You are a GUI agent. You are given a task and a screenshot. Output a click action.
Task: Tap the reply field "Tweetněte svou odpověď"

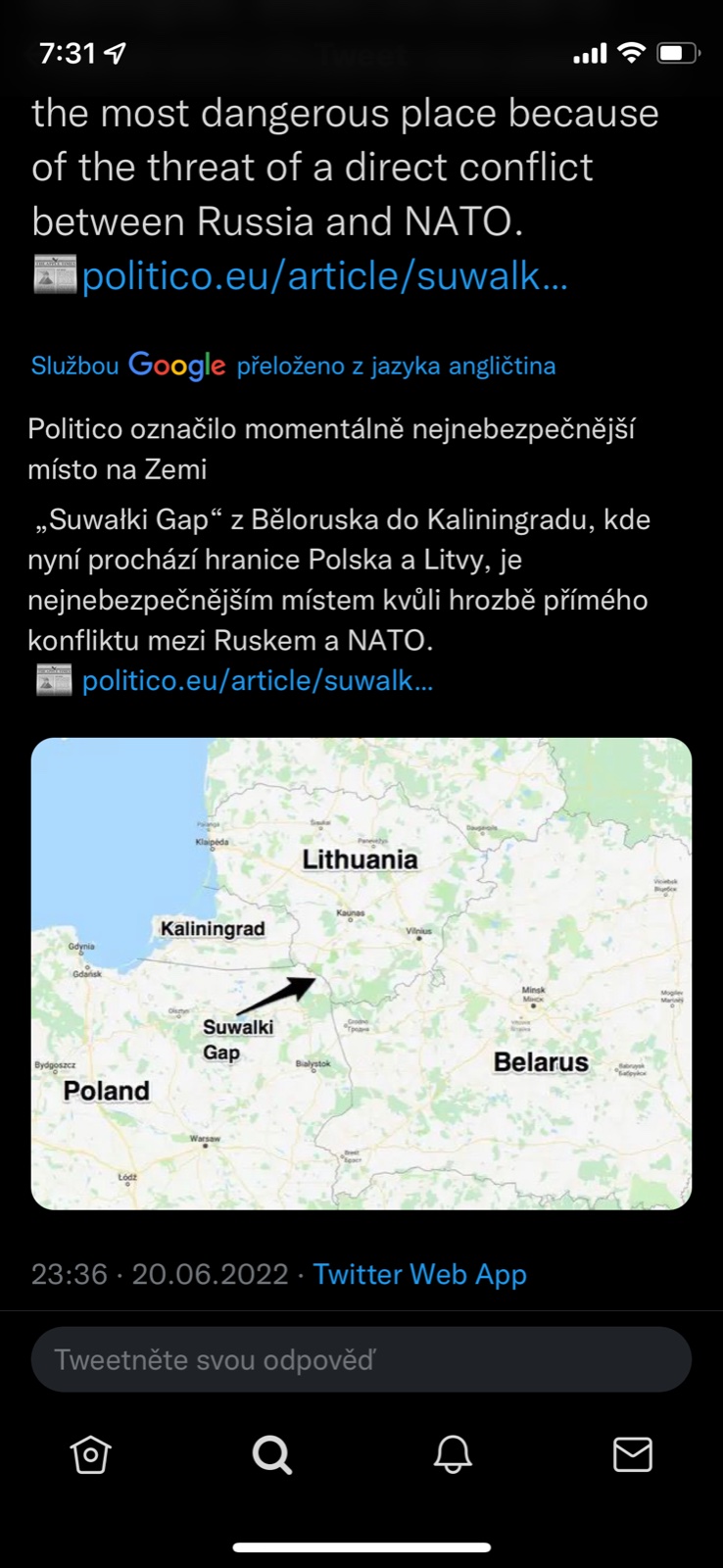pos(361,1359)
